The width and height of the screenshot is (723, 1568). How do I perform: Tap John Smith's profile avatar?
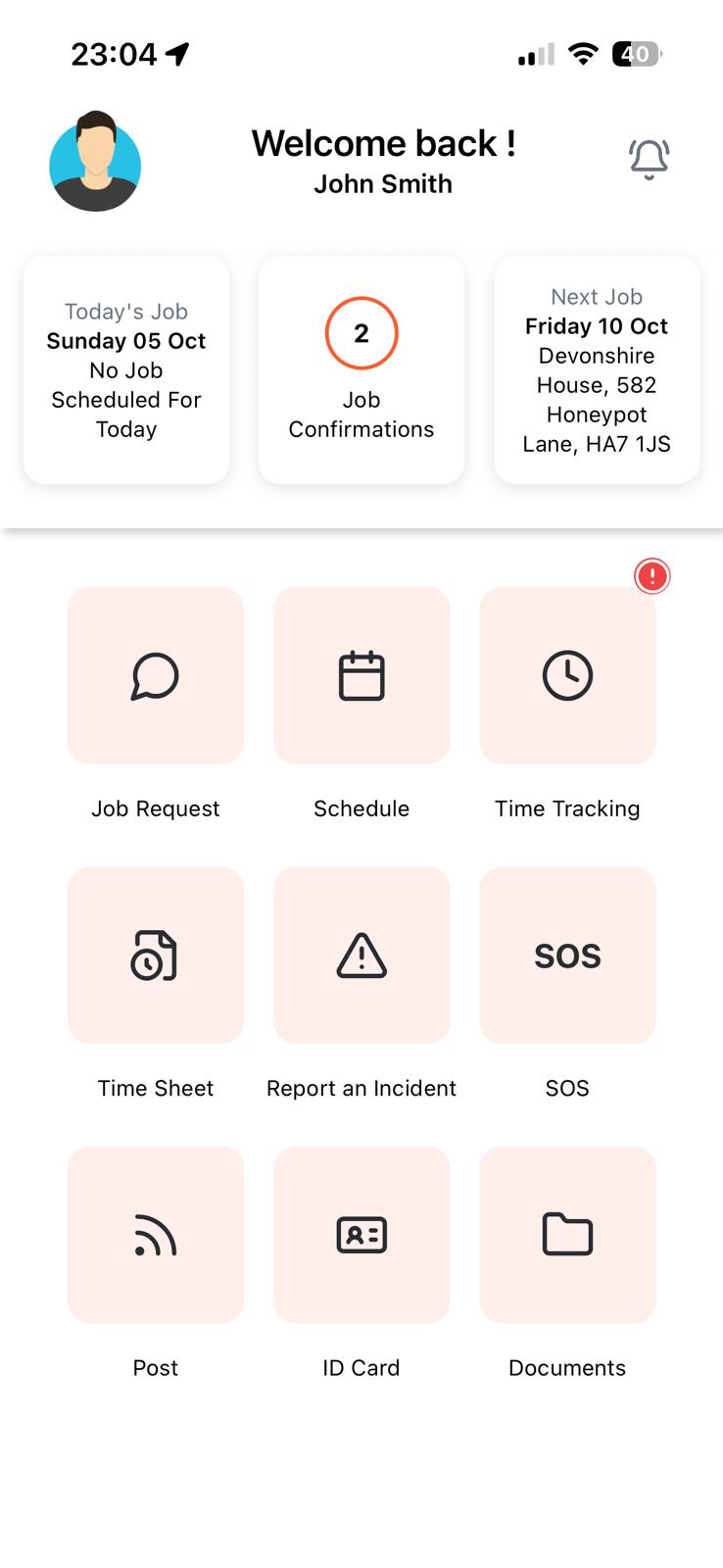point(95,163)
